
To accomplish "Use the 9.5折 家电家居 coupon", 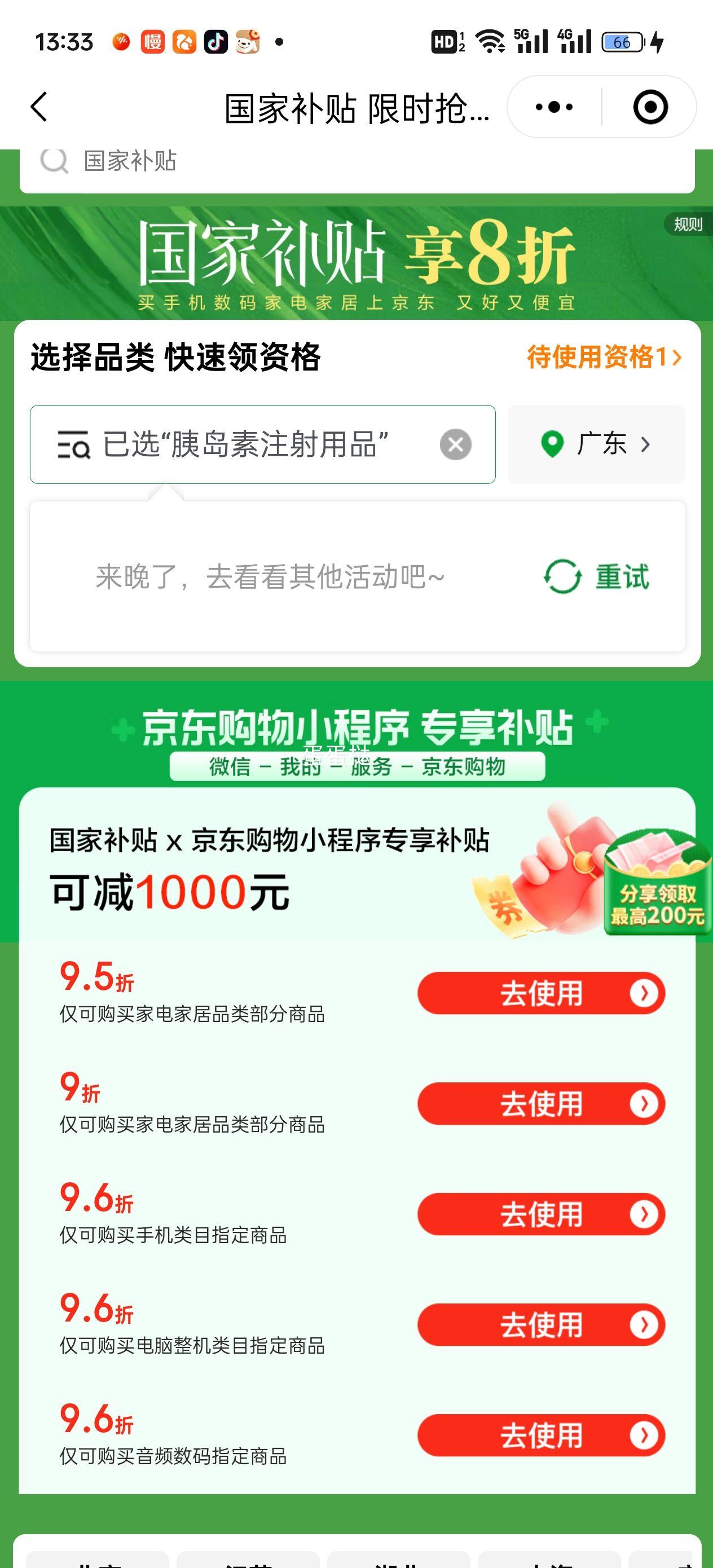I will coord(541,993).
